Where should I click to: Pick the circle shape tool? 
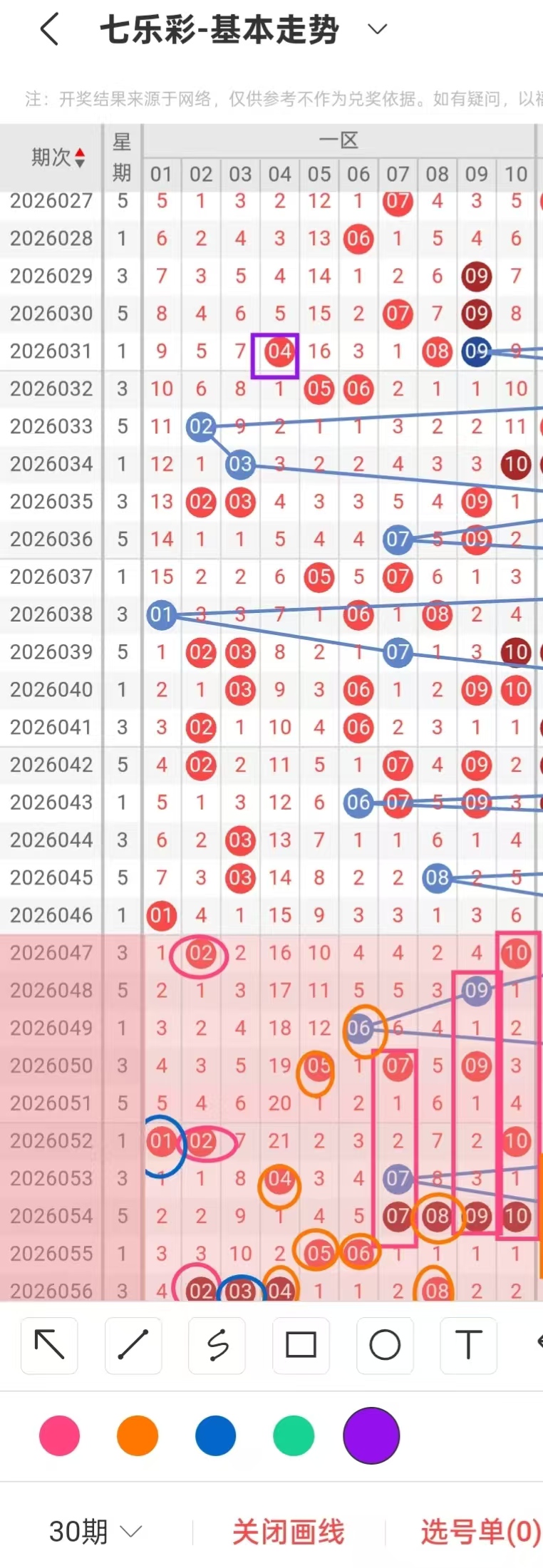pyautogui.click(x=385, y=1346)
